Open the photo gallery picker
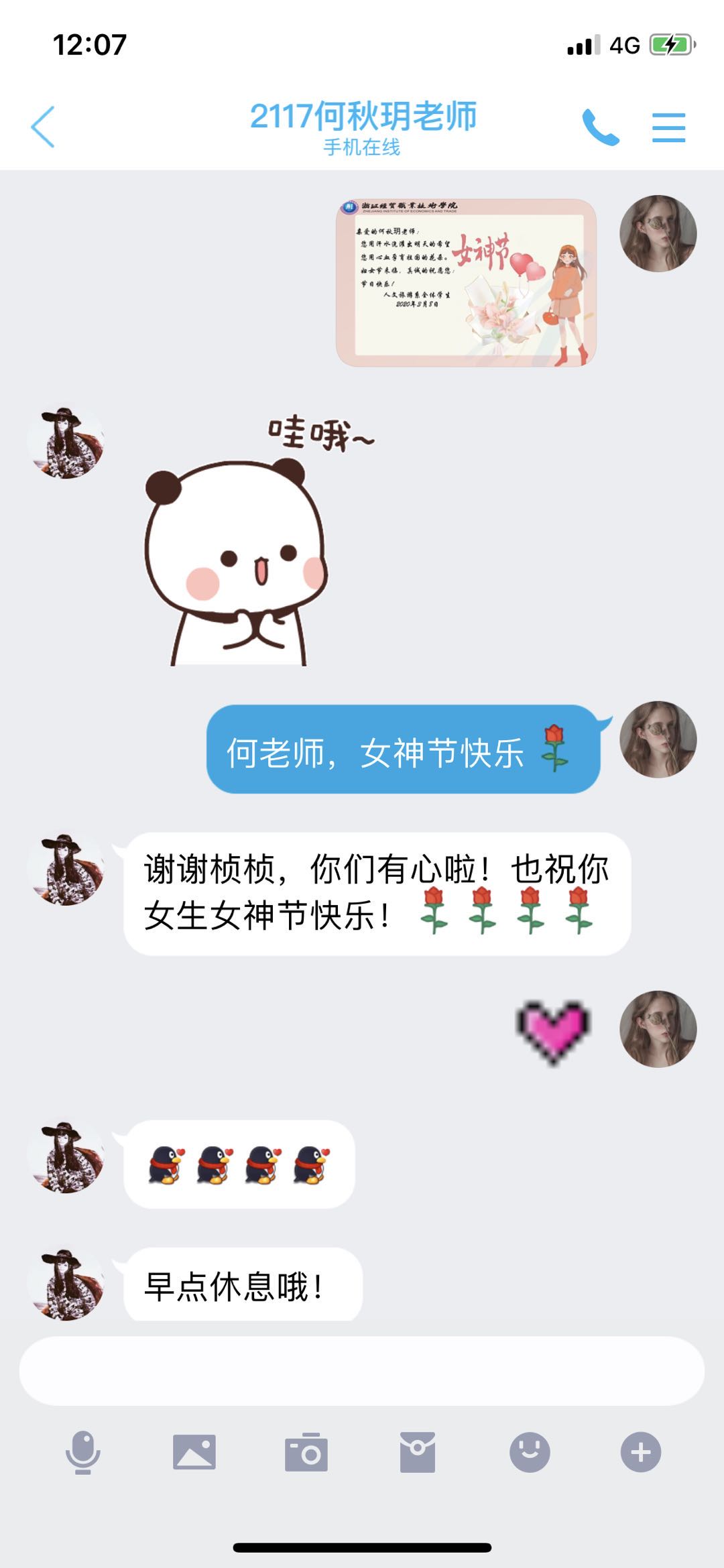The image size is (724, 1568). pos(194,1452)
